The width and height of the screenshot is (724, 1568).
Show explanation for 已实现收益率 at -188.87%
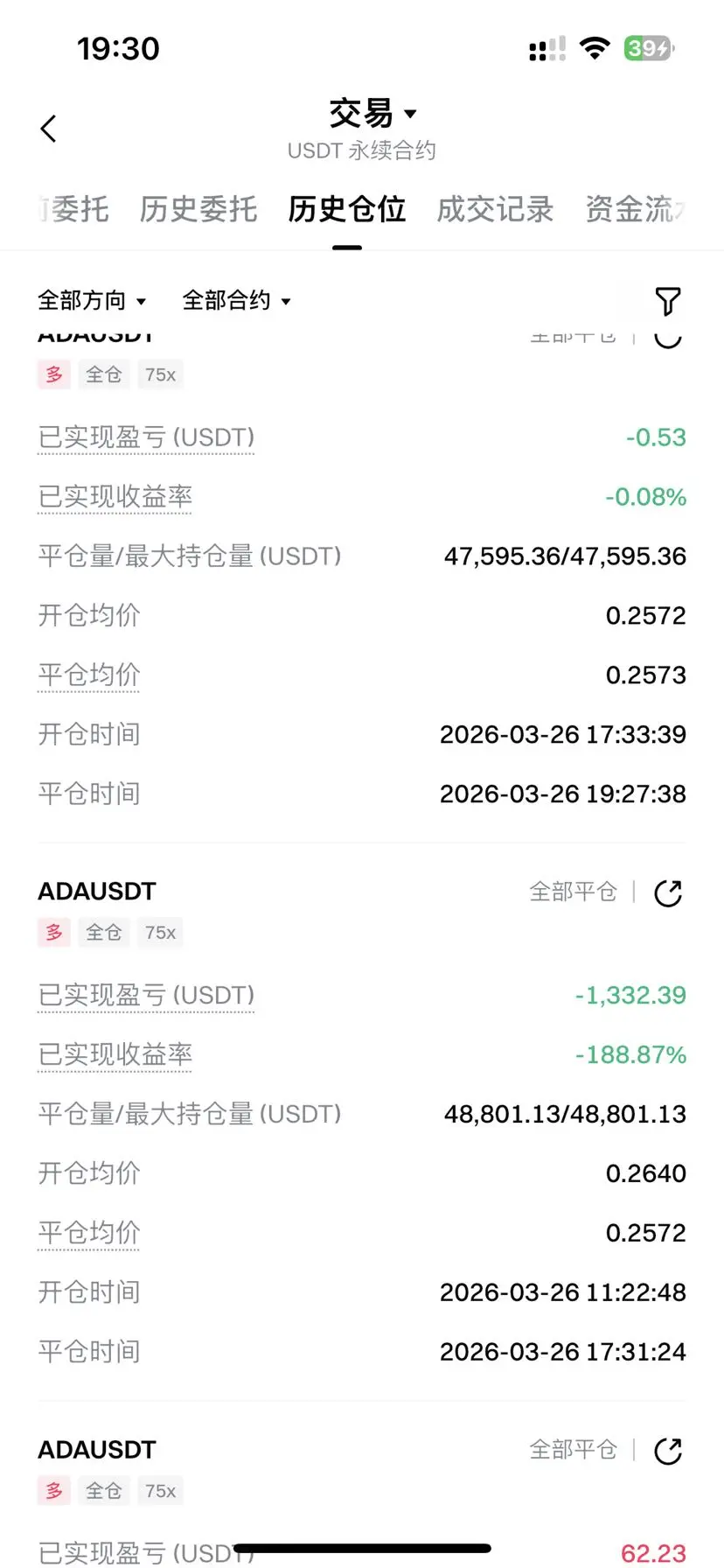point(115,1055)
